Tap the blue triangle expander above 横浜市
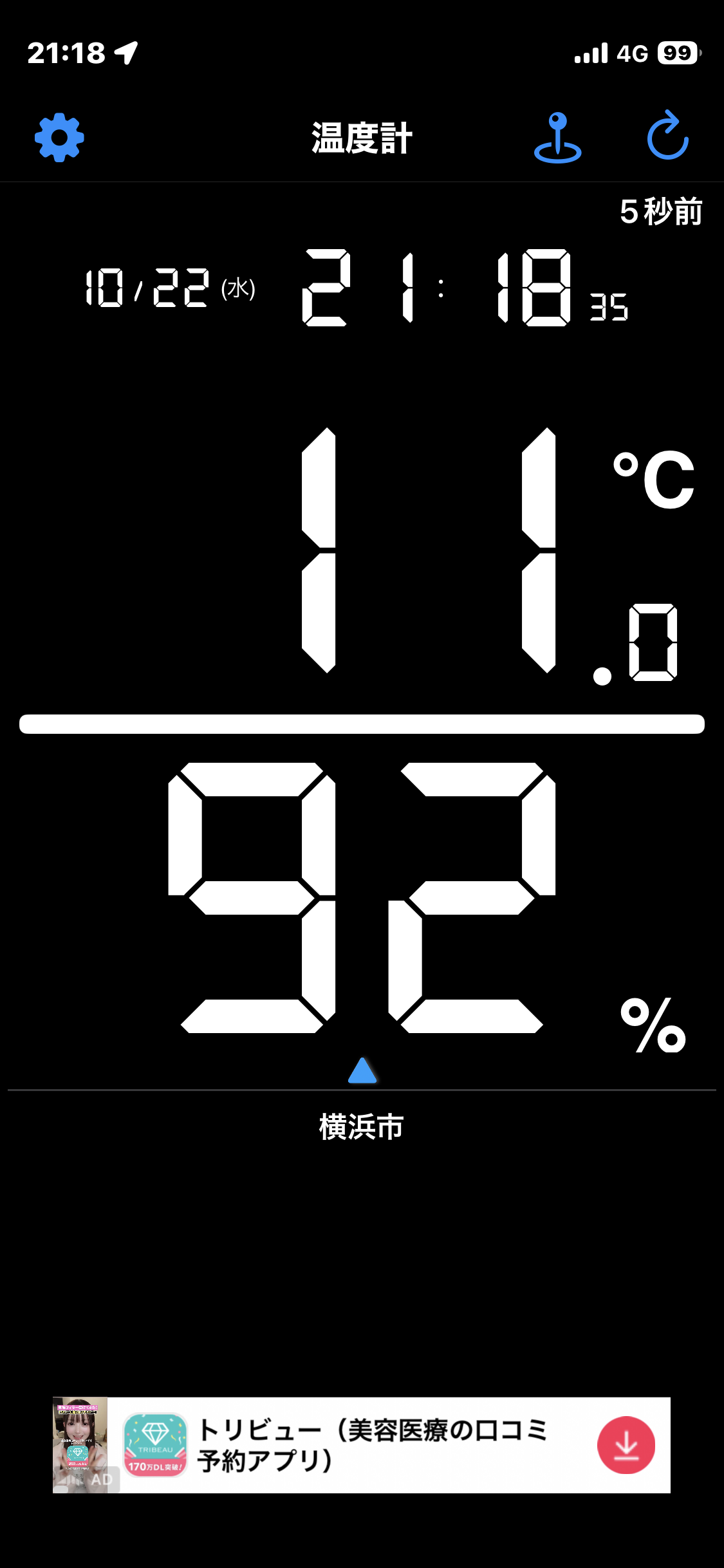Image resolution: width=724 pixels, height=1568 pixels. 362,1070
